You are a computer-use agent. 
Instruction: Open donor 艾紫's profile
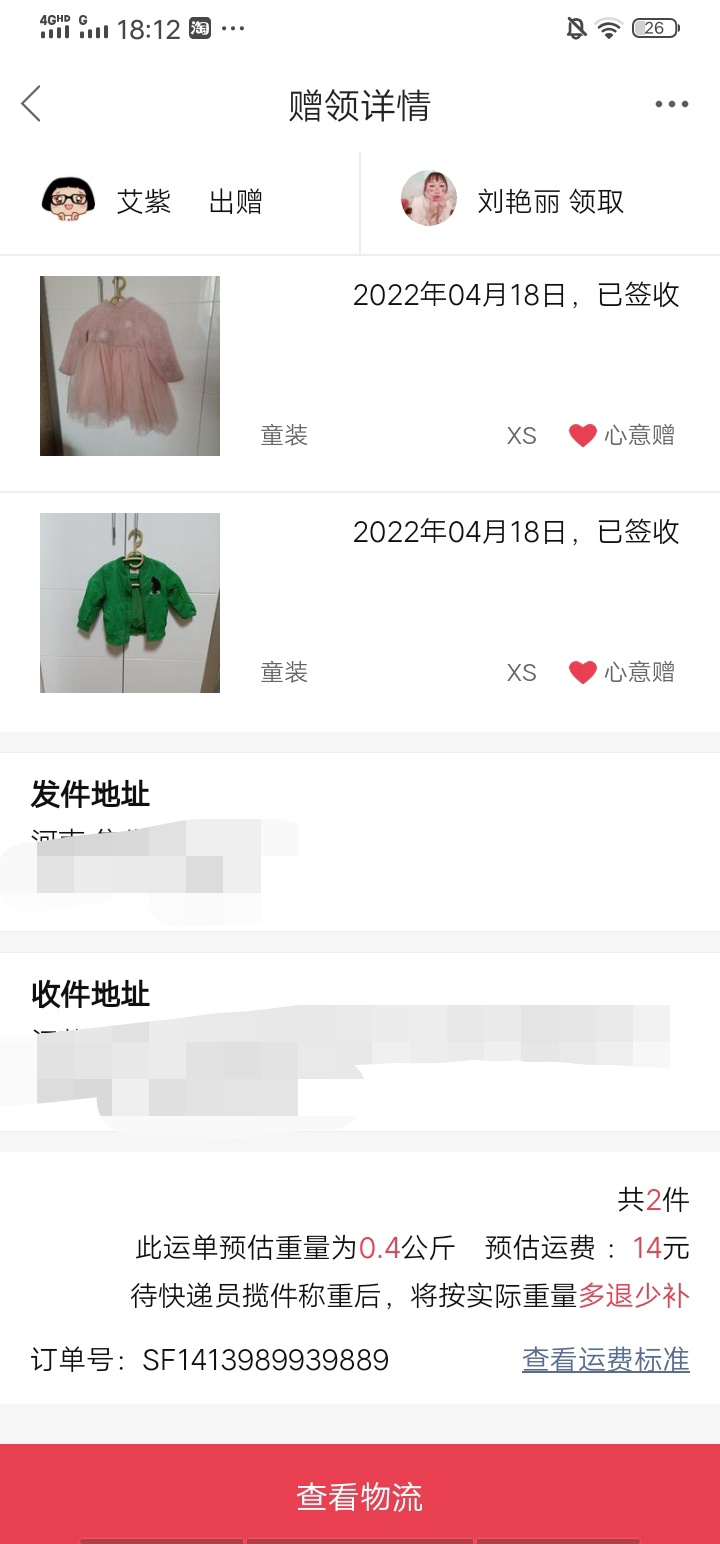point(68,201)
